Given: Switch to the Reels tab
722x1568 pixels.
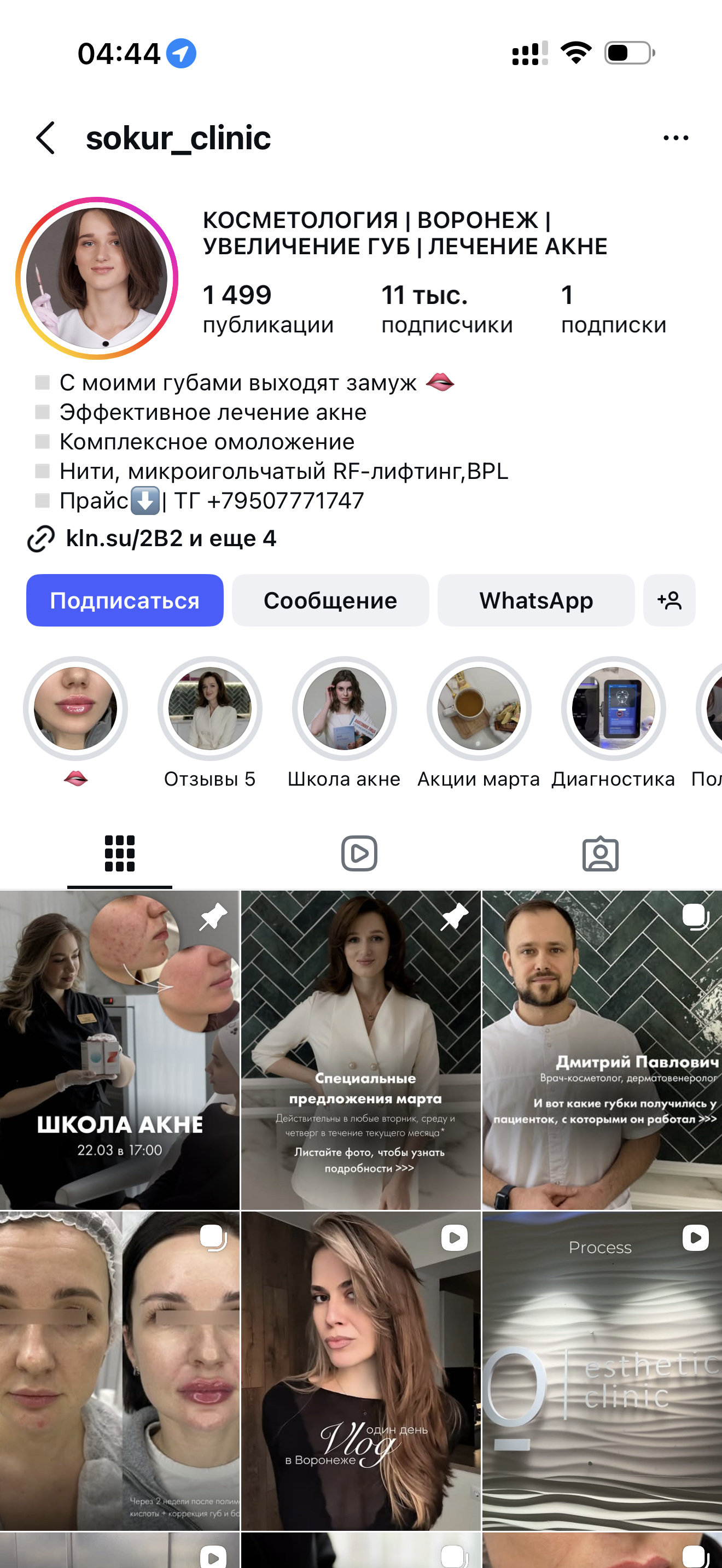Looking at the screenshot, I should click(359, 853).
